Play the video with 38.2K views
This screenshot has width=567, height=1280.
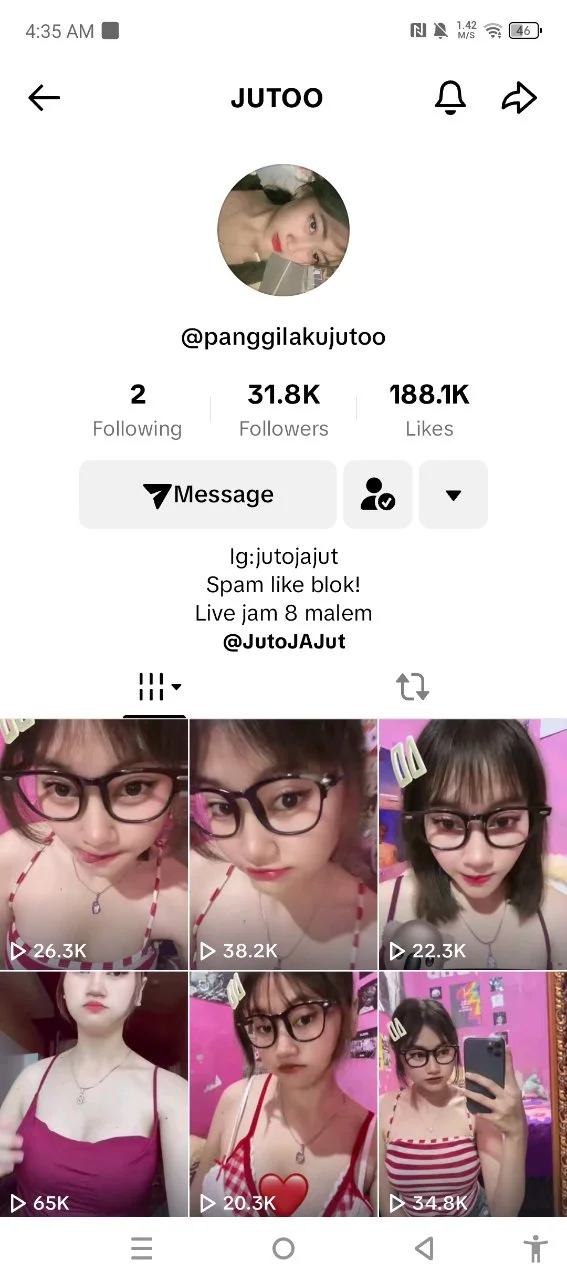point(283,844)
